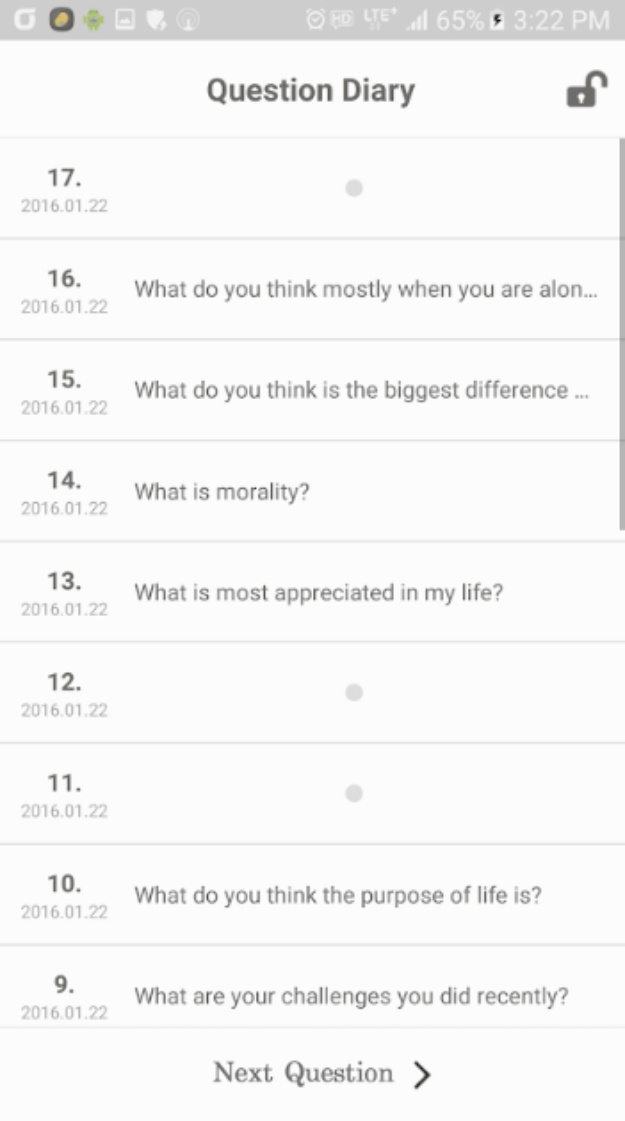Select 'What is most appreciated in my life?'

click(318, 593)
